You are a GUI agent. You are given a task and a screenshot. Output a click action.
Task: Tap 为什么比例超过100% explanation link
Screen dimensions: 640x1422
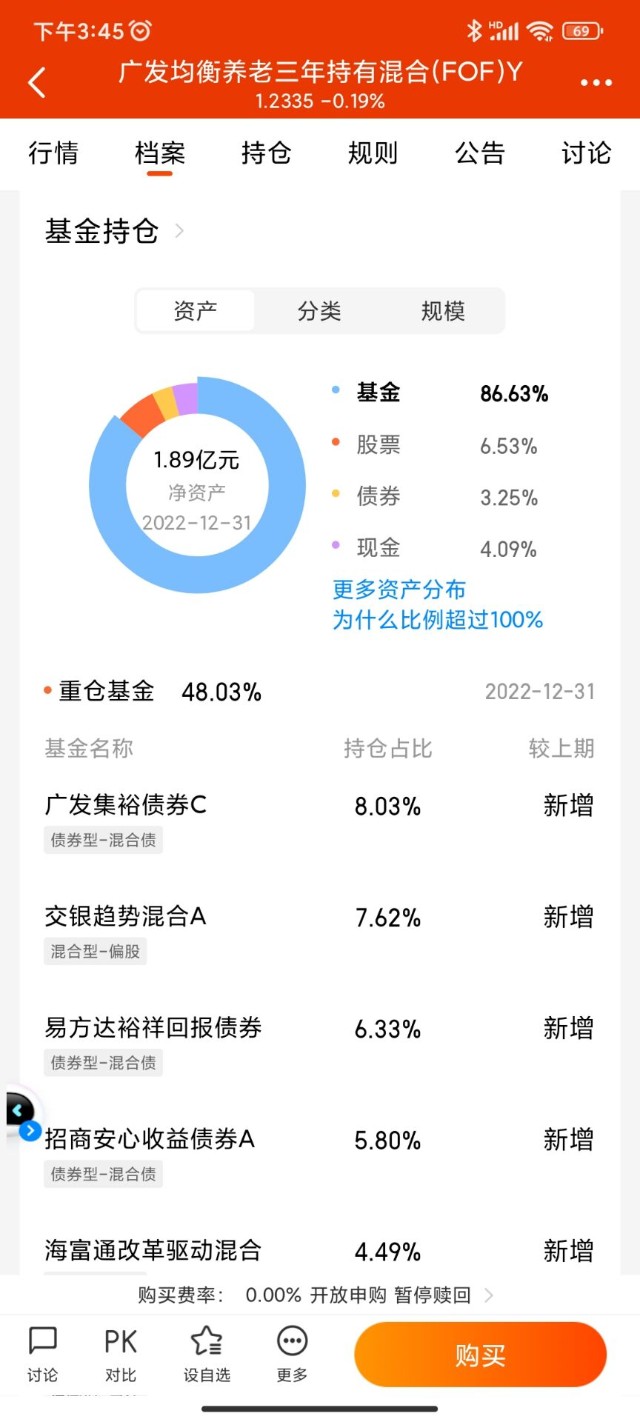tap(437, 620)
